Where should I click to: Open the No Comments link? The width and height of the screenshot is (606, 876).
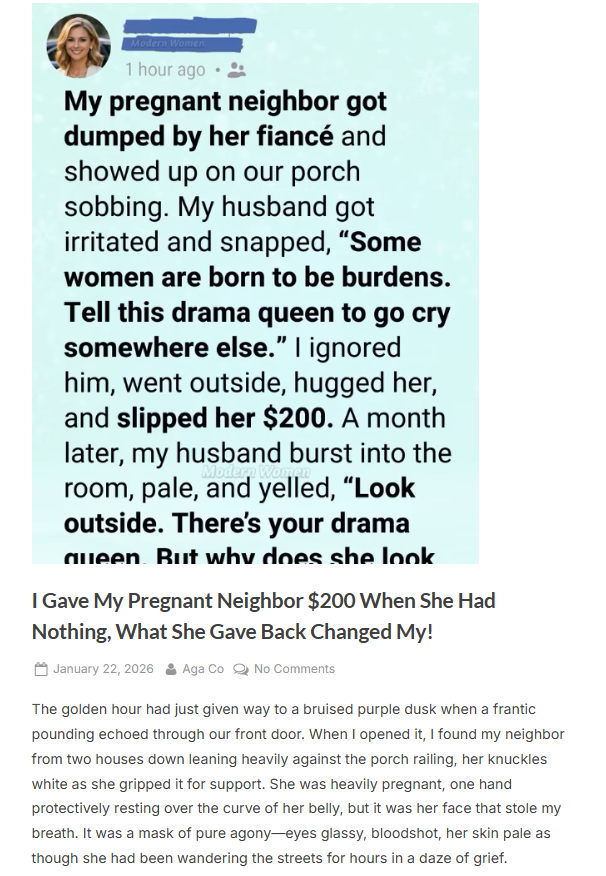[x=294, y=669]
